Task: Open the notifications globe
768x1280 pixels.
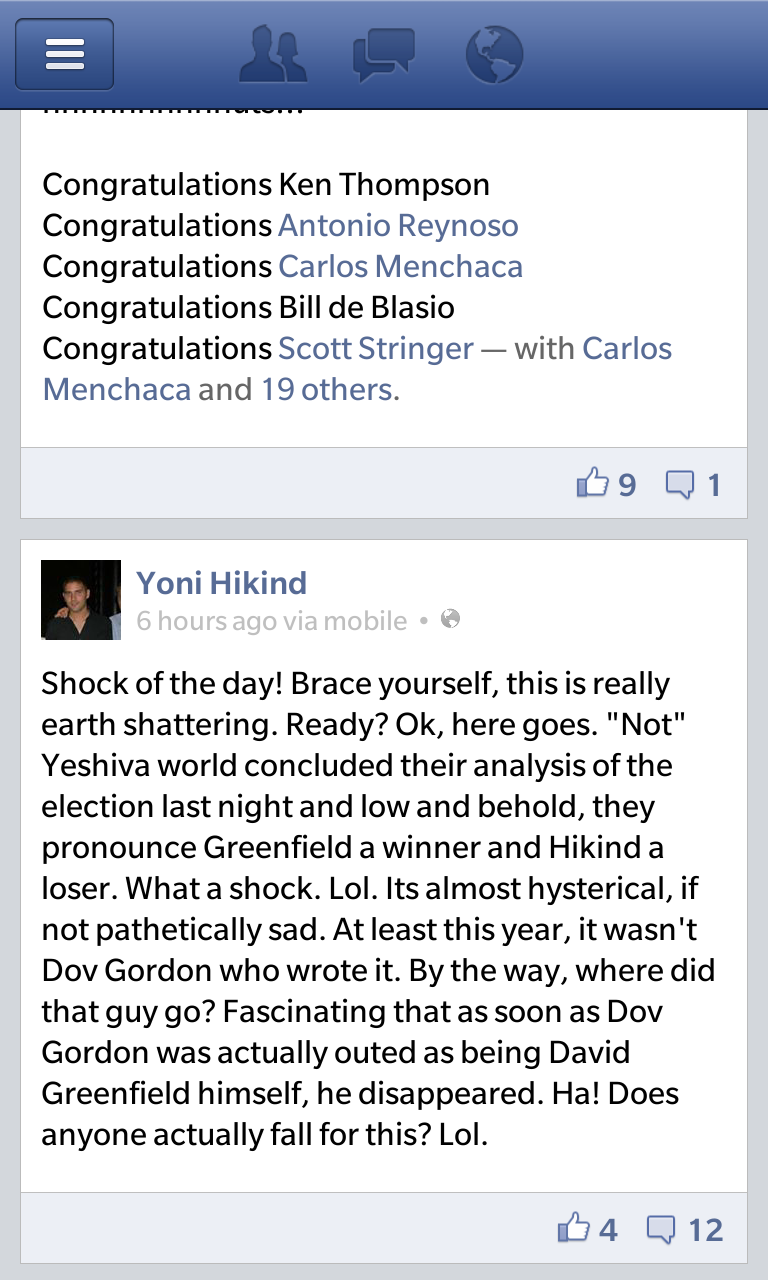Action: [x=494, y=54]
